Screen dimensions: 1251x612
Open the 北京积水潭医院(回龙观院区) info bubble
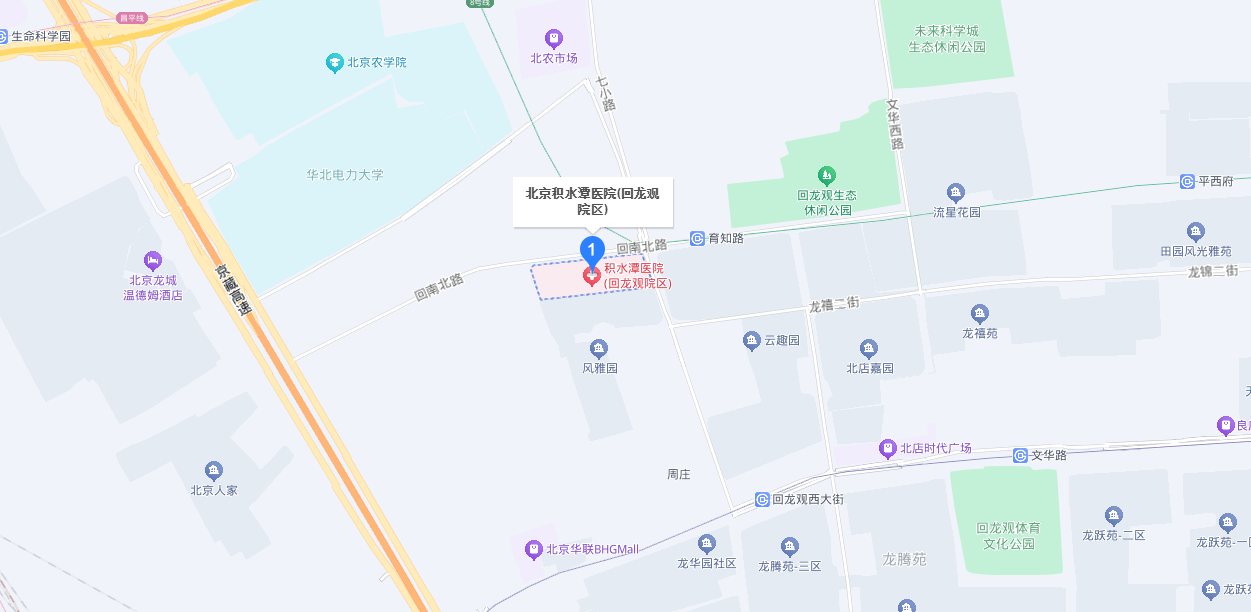click(x=593, y=201)
